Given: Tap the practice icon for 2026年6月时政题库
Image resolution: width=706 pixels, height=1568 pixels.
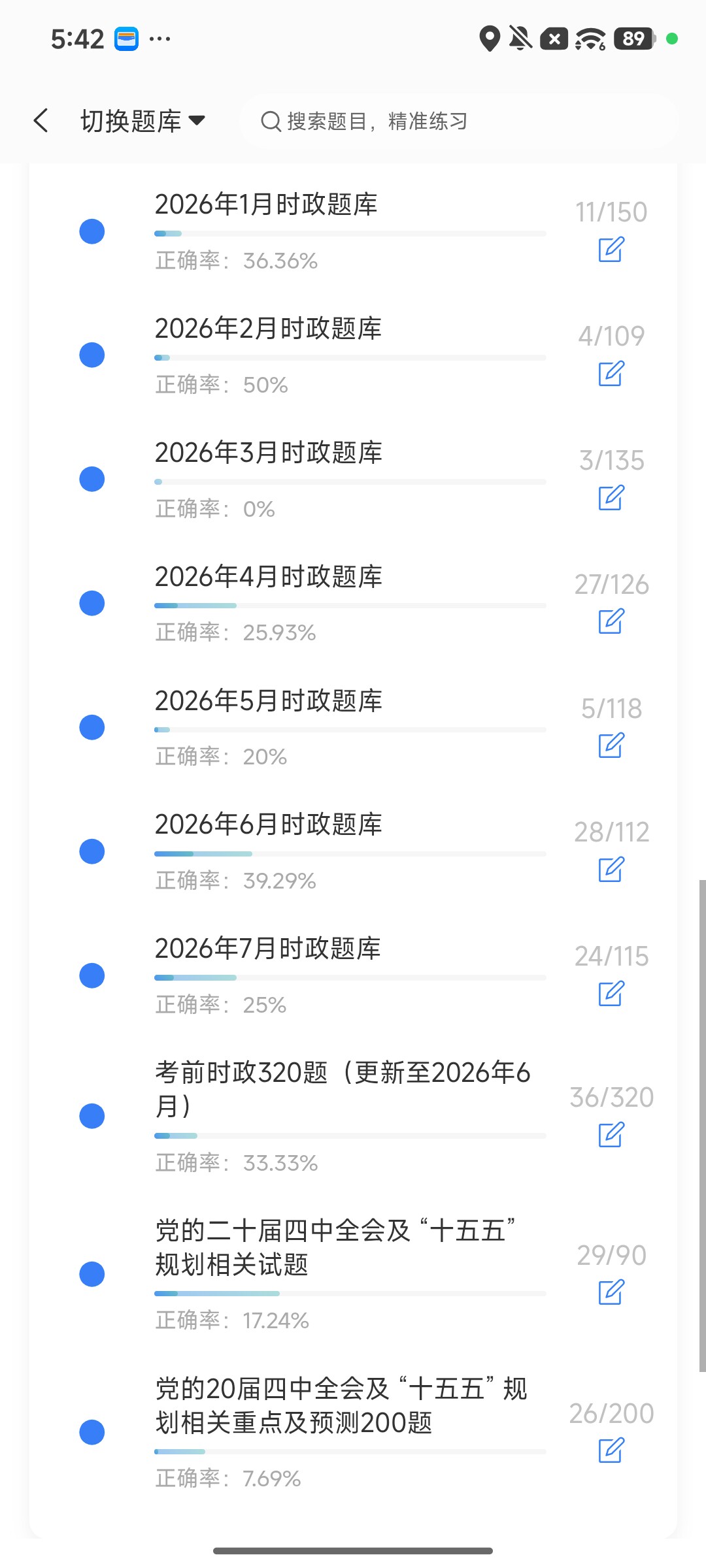Looking at the screenshot, I should (611, 870).
